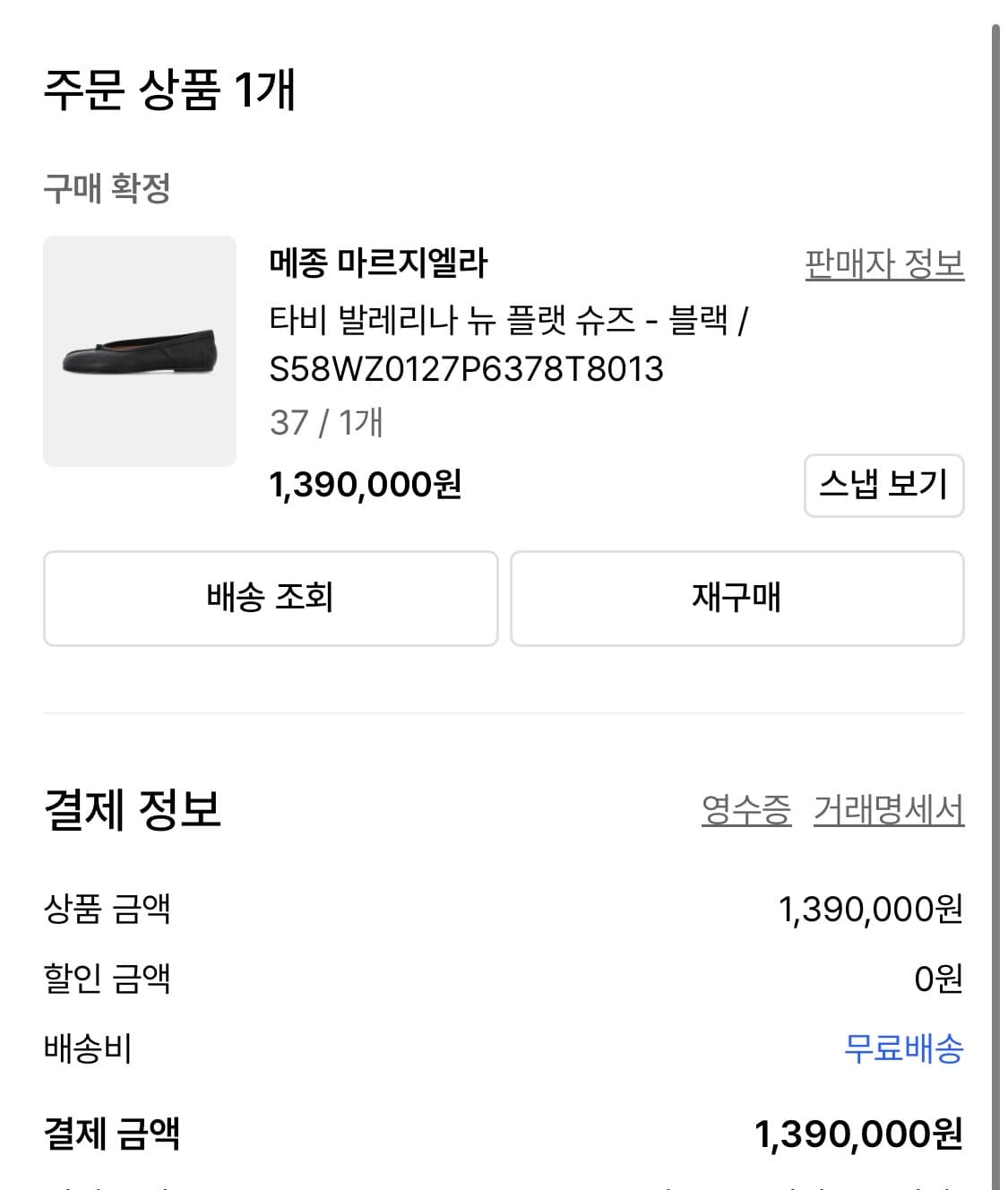Click the 판매자 정보 seller information link

[883, 264]
